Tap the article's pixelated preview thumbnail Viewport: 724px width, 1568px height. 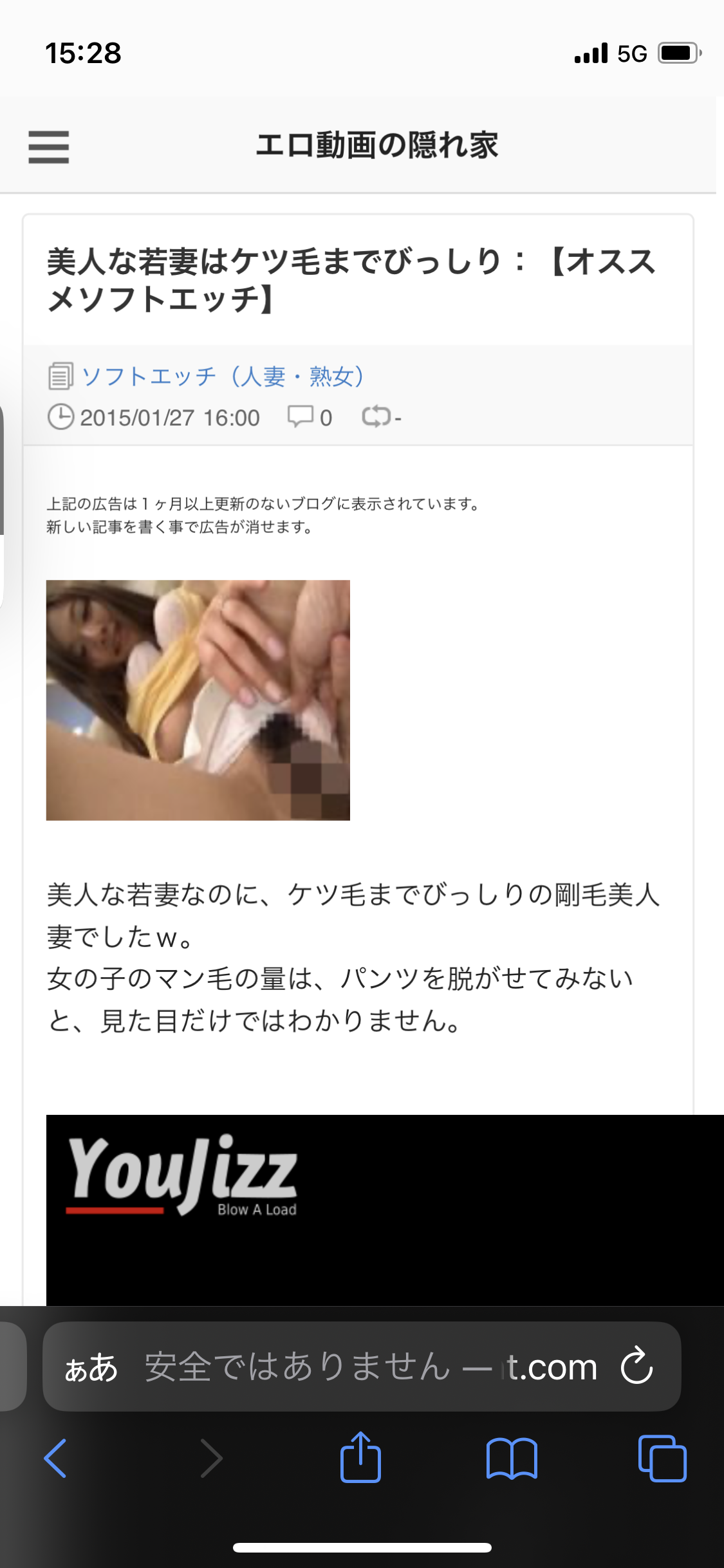point(197,700)
